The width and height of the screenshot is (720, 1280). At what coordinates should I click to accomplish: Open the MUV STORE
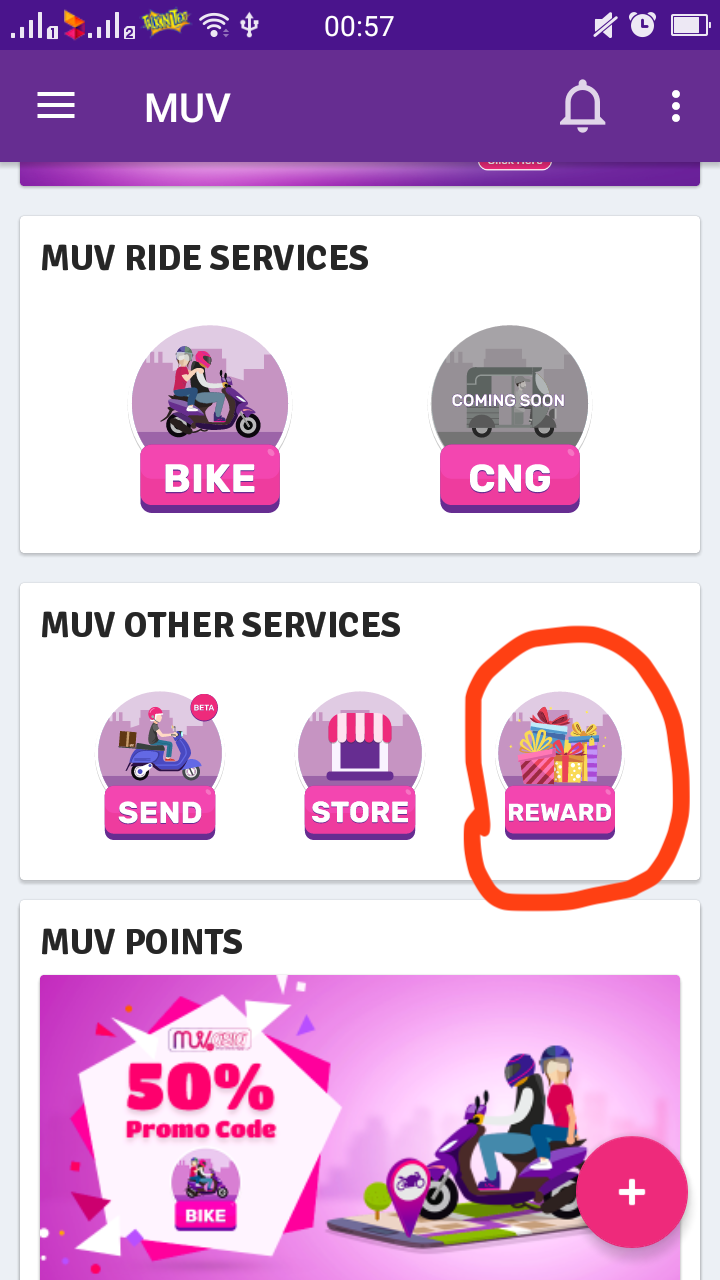[x=360, y=765]
